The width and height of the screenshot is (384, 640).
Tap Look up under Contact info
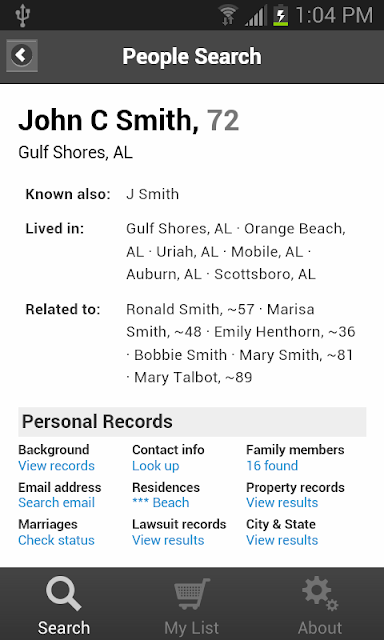pos(155,466)
